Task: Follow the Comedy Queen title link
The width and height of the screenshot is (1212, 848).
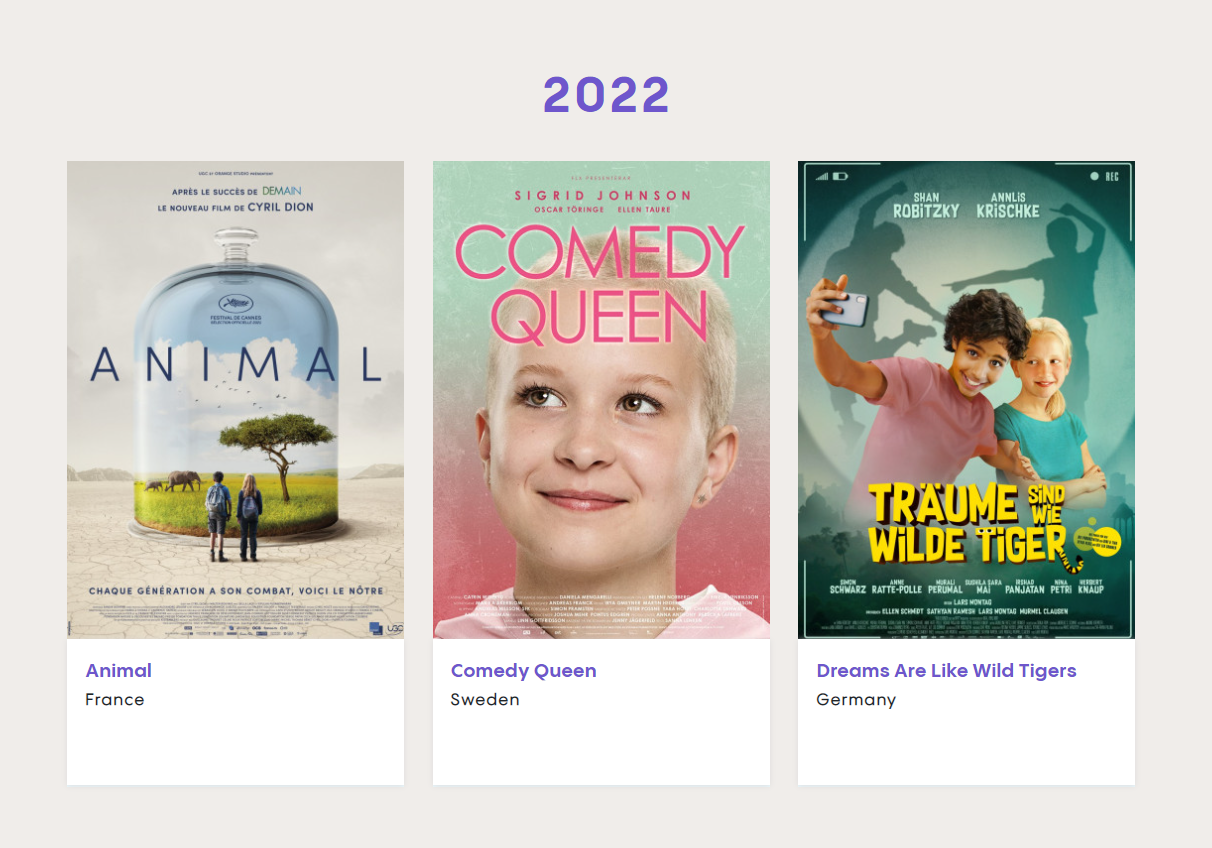Action: tap(523, 670)
